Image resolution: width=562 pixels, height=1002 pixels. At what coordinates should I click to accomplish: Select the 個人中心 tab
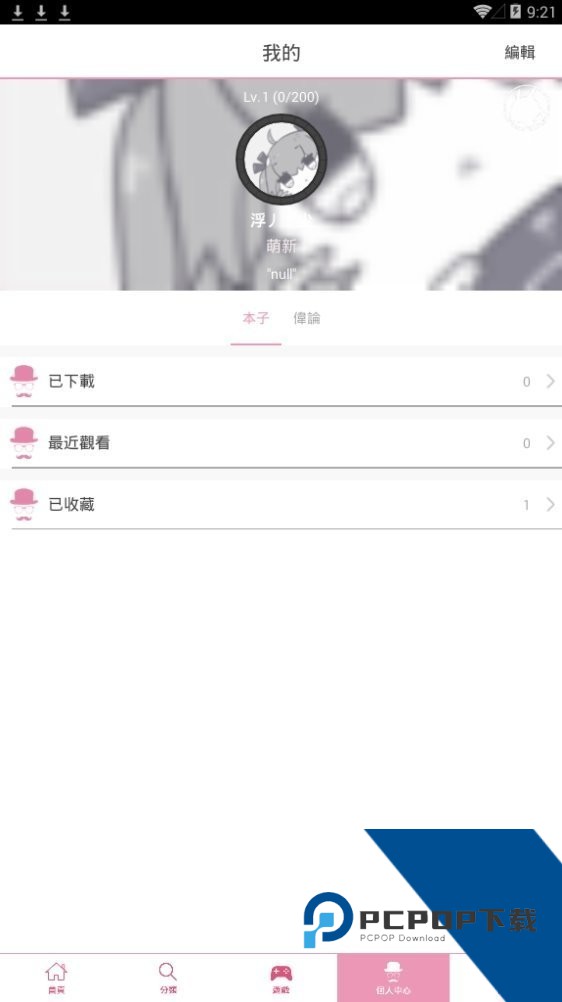pyautogui.click(x=393, y=978)
